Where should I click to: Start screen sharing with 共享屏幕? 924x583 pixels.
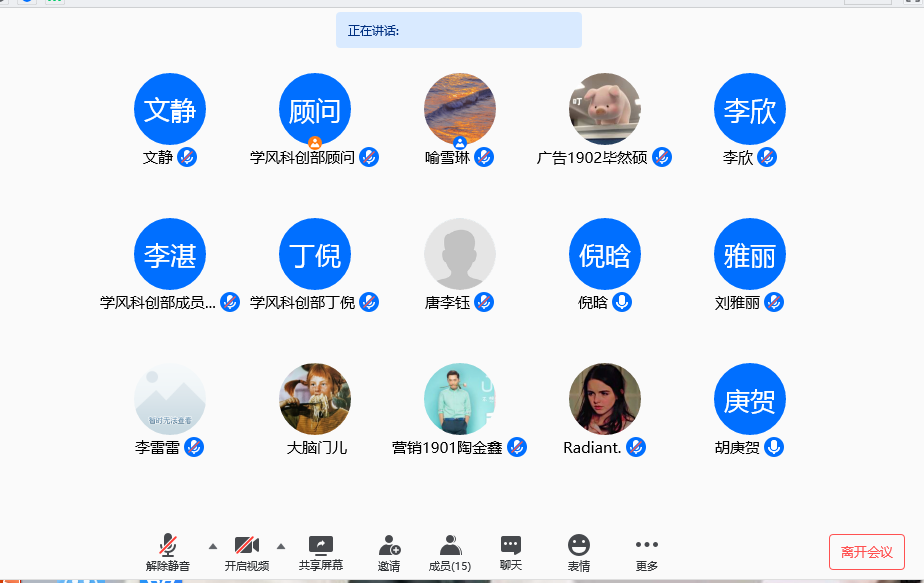coord(321,552)
